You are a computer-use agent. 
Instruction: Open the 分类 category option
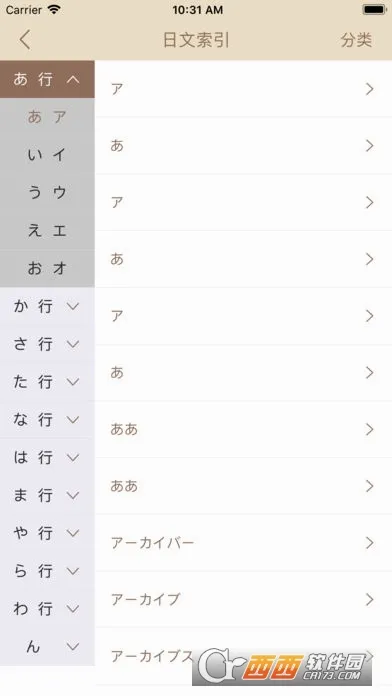pyautogui.click(x=356, y=40)
